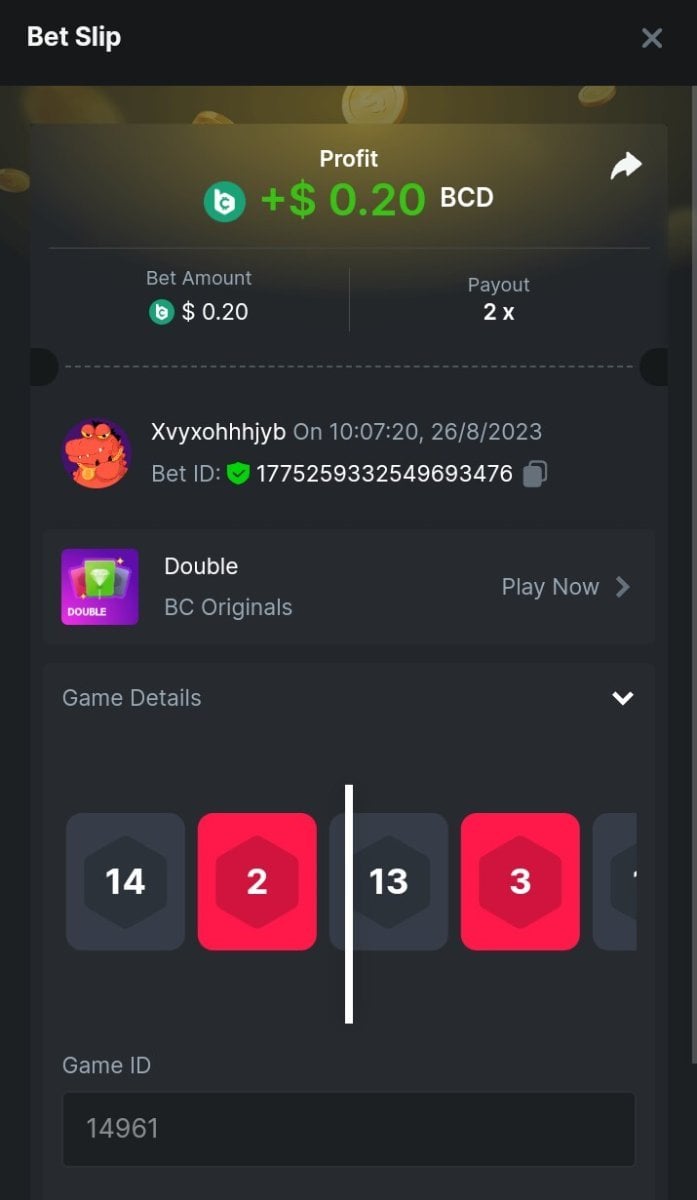Open Xvyxohhhjyb's profile avatar

coord(97,454)
